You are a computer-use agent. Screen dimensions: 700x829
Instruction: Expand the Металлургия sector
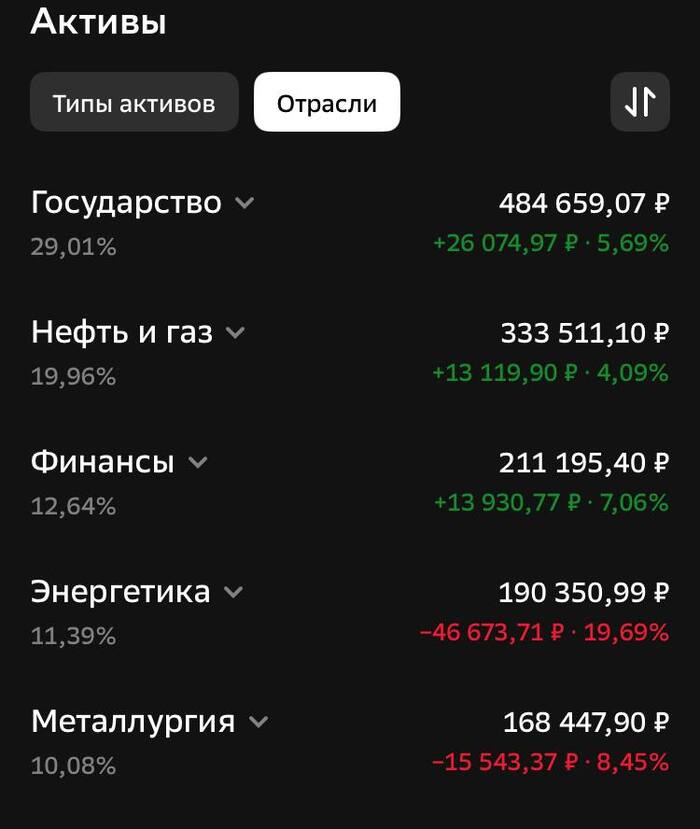pyautogui.click(x=258, y=721)
